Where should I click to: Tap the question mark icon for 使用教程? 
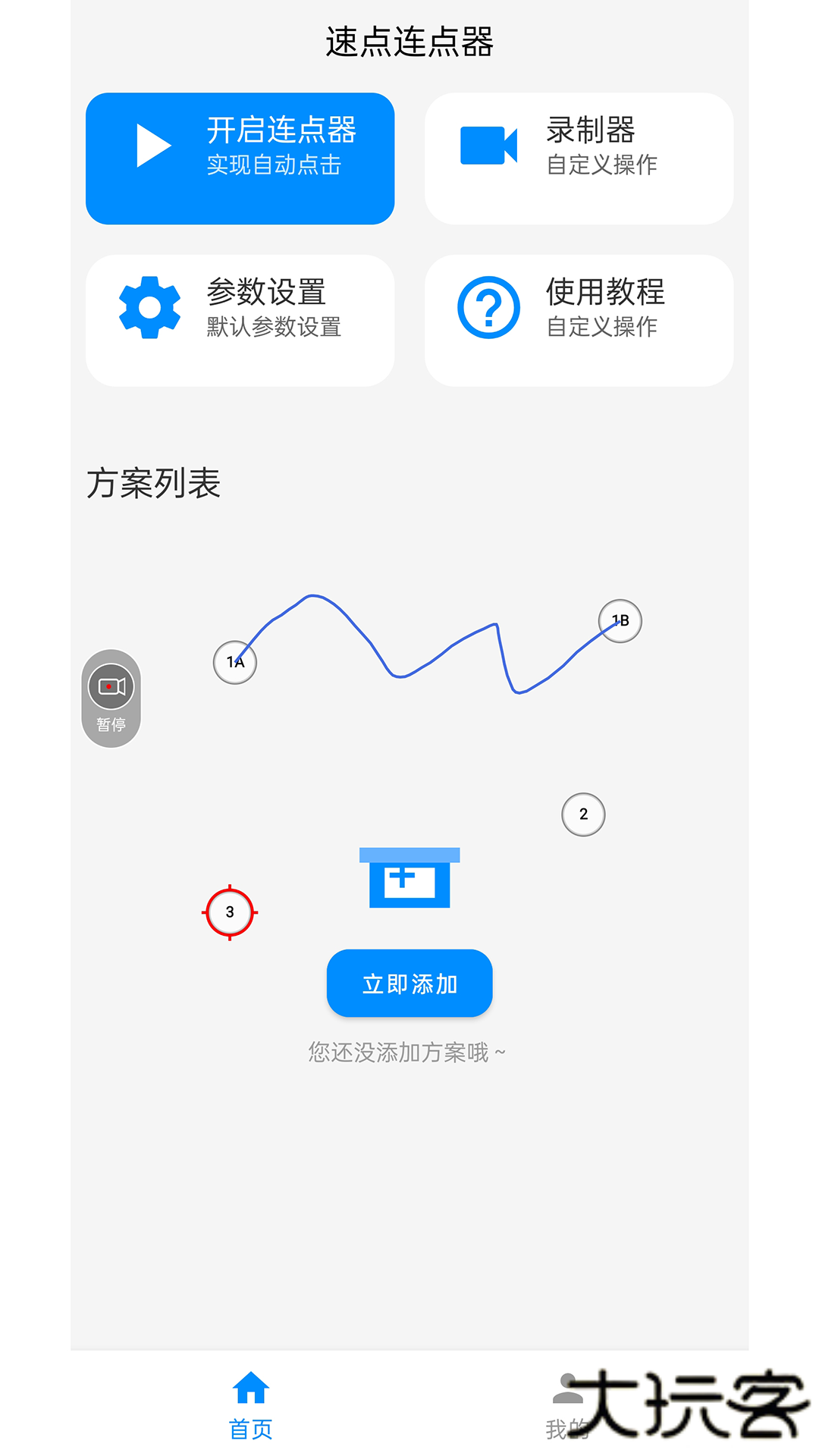[489, 306]
